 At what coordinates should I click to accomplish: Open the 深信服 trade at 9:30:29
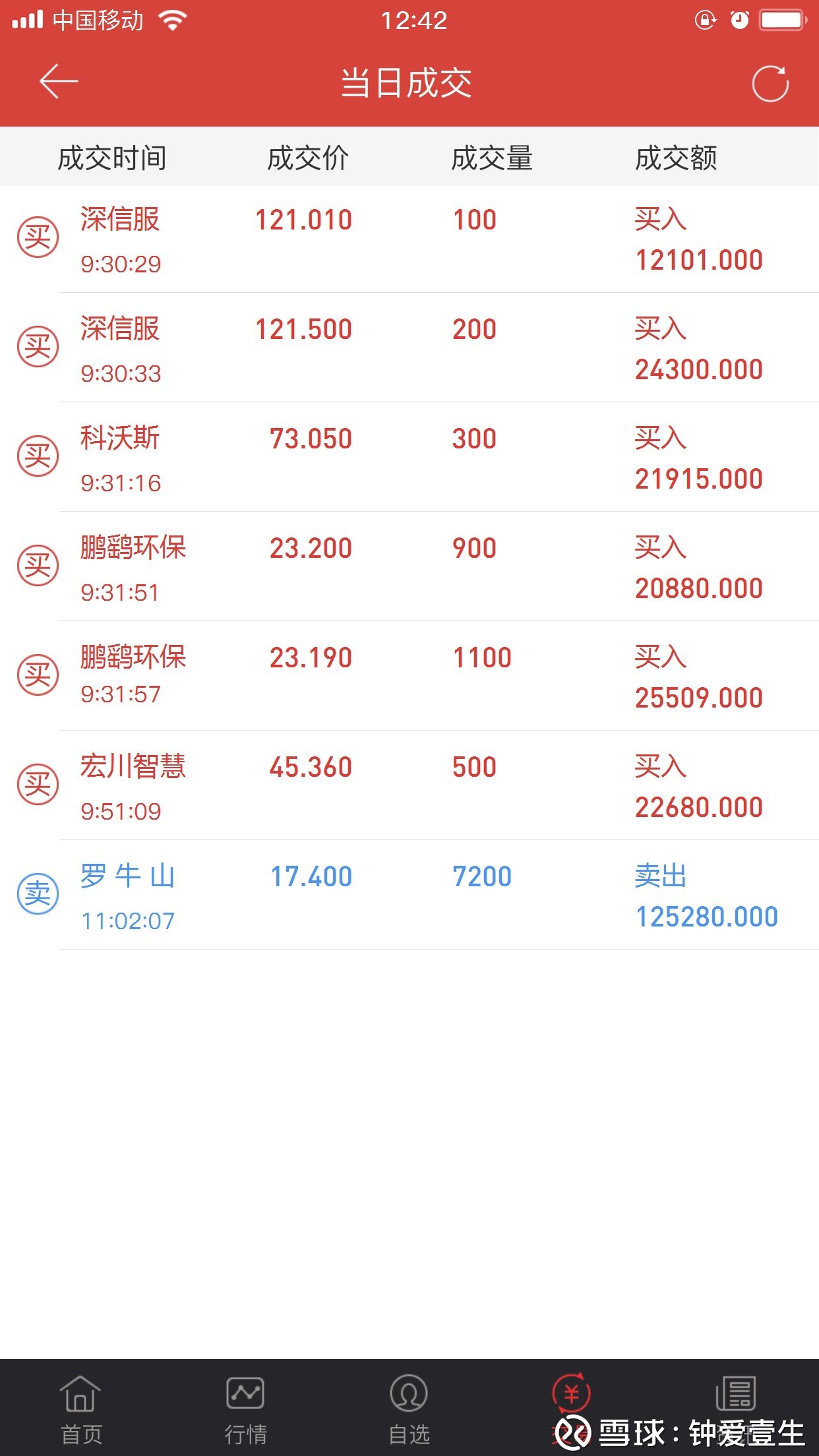coord(409,238)
